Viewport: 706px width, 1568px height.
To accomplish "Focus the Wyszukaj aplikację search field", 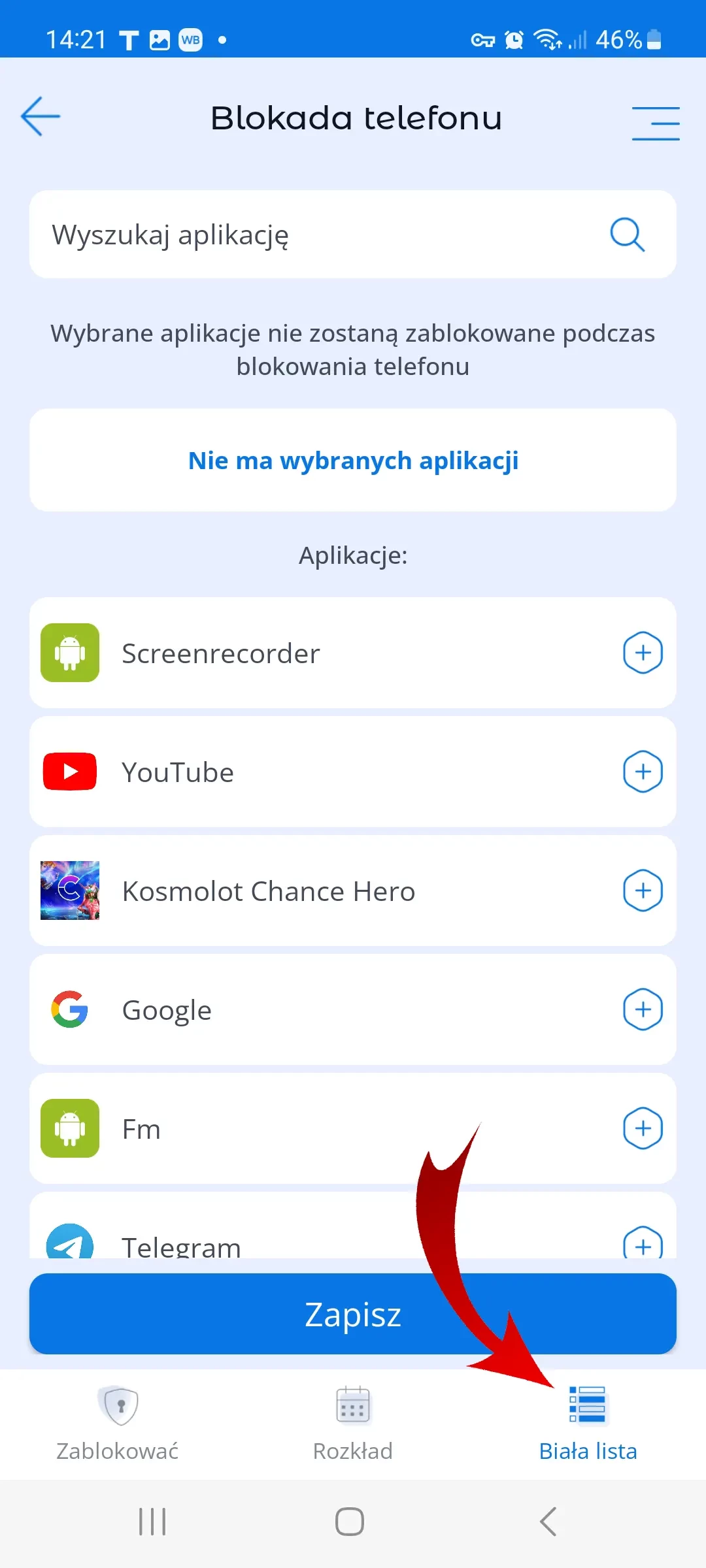I will click(314, 235).
